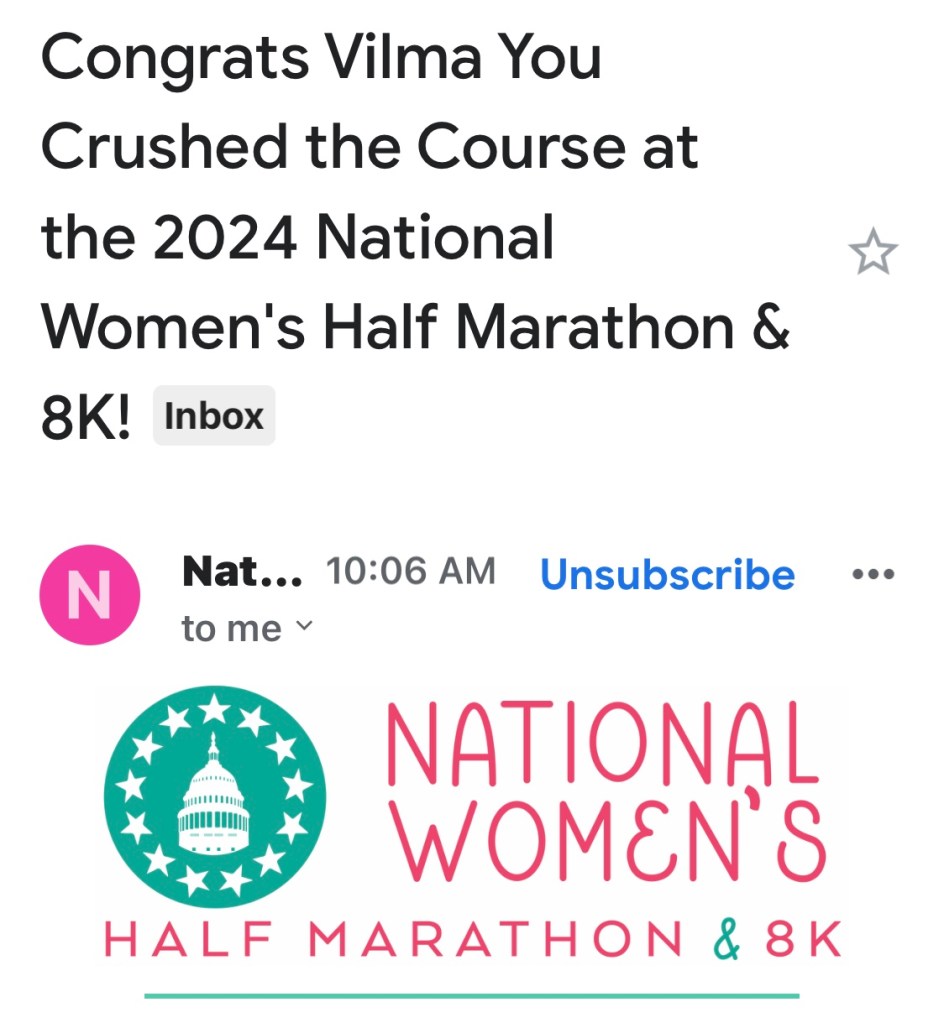The image size is (944, 1023).
Task: Tap the Inbox label chip
Action: point(213,415)
